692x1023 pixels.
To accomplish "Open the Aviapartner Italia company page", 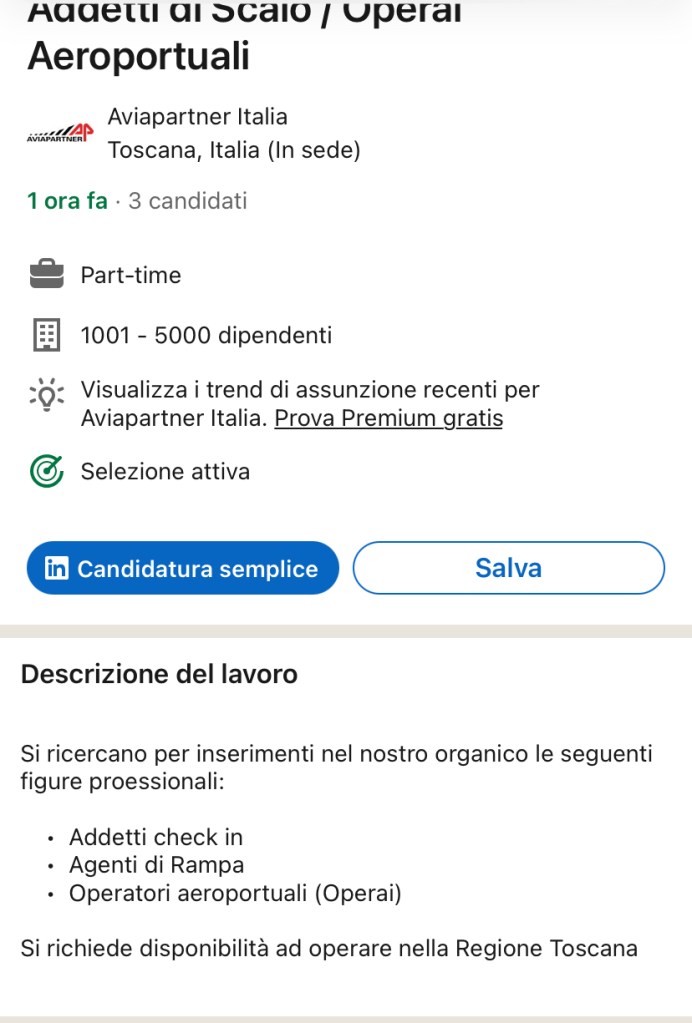I will 197,117.
